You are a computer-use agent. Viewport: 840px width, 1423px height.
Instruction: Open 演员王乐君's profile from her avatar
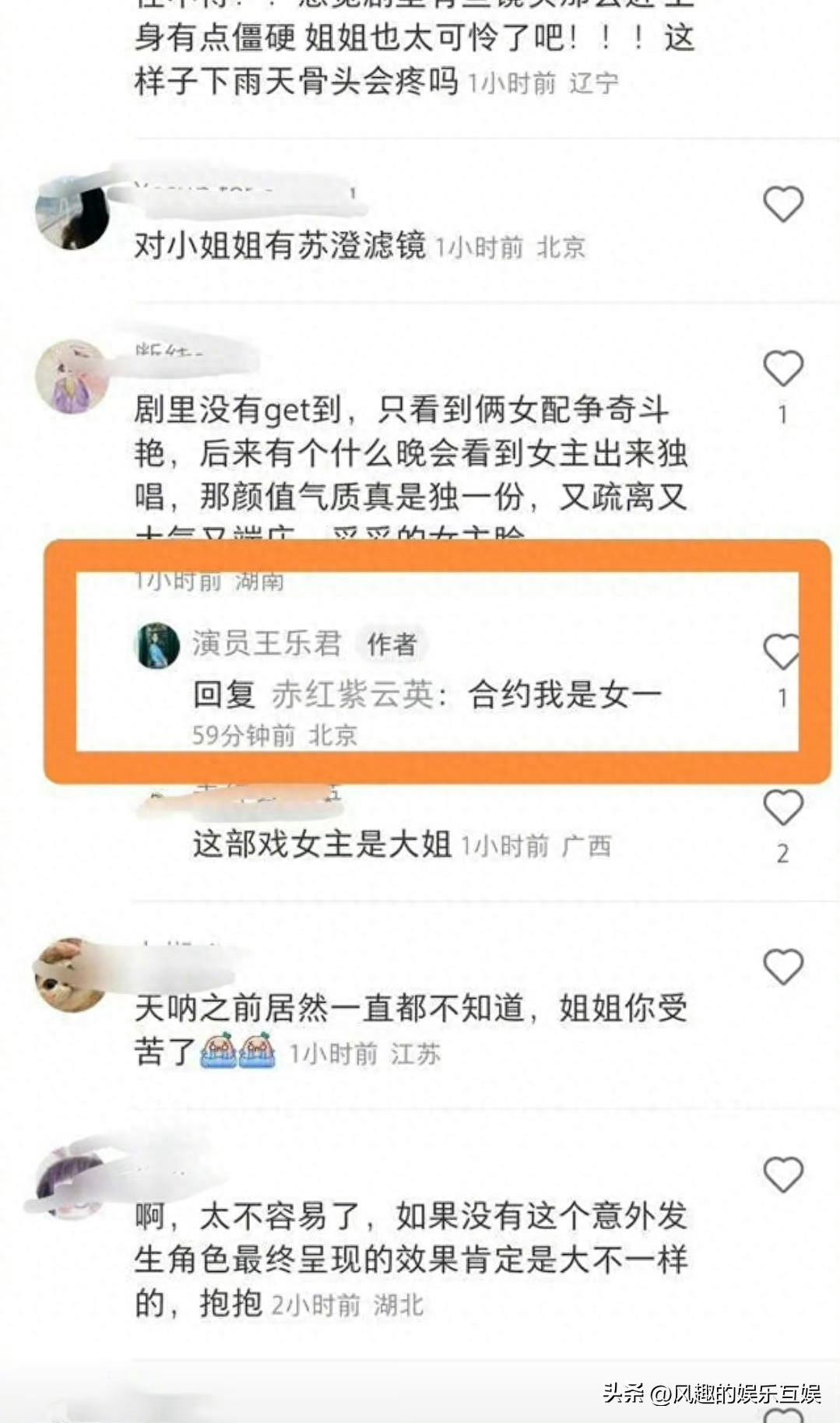(157, 645)
